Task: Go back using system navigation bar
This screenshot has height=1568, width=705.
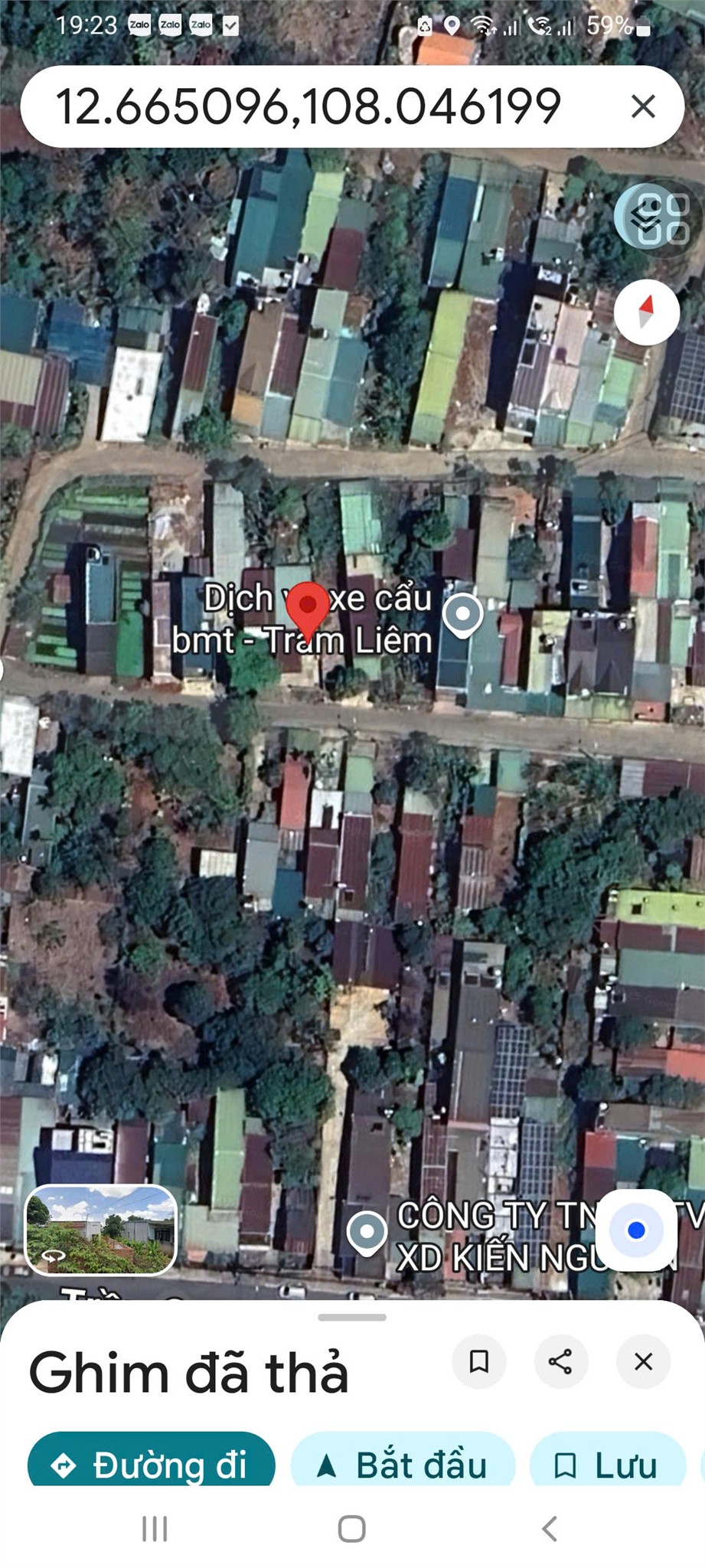Action: pyautogui.click(x=549, y=1529)
